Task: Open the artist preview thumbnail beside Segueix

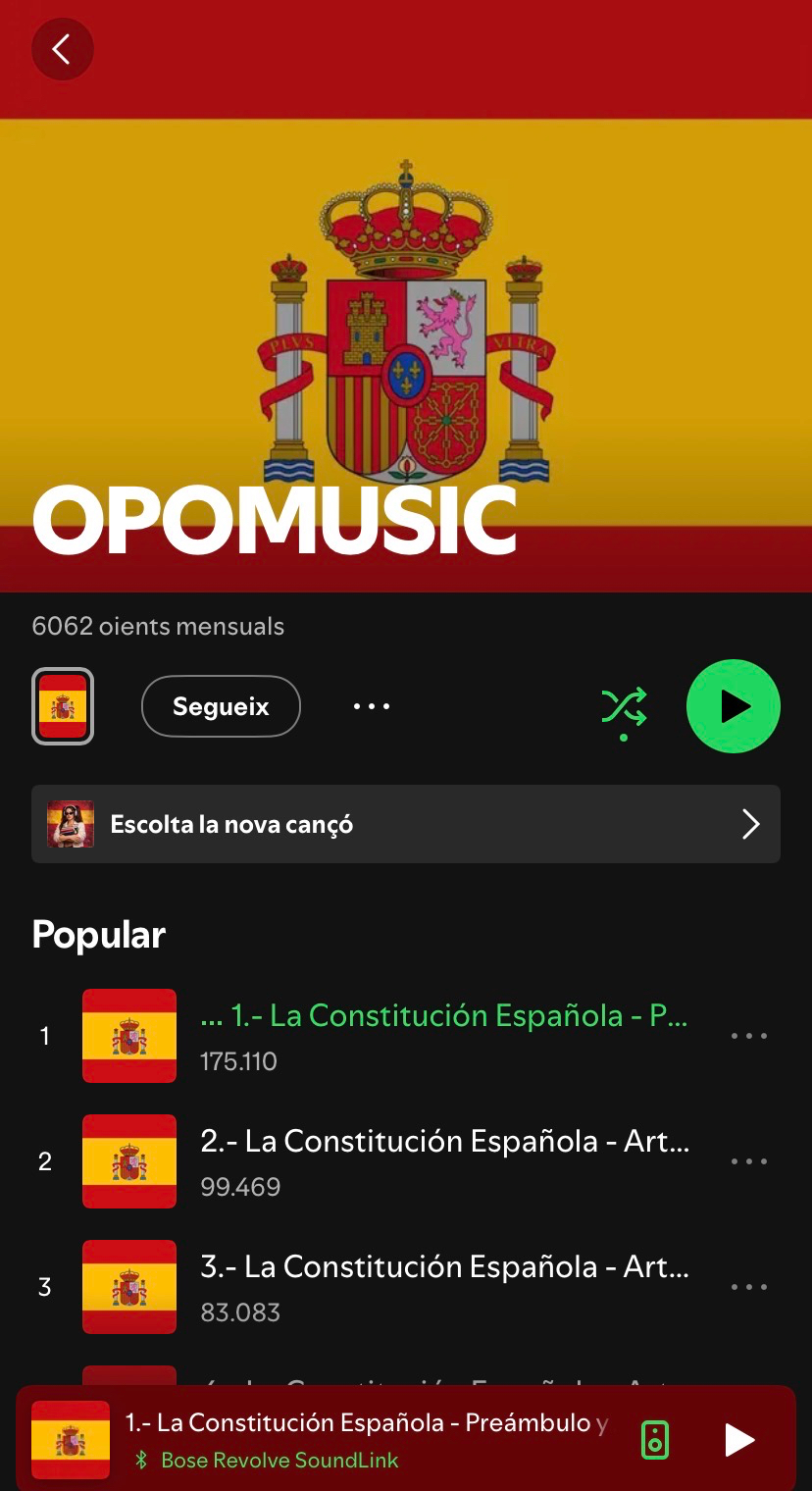Action: click(63, 706)
